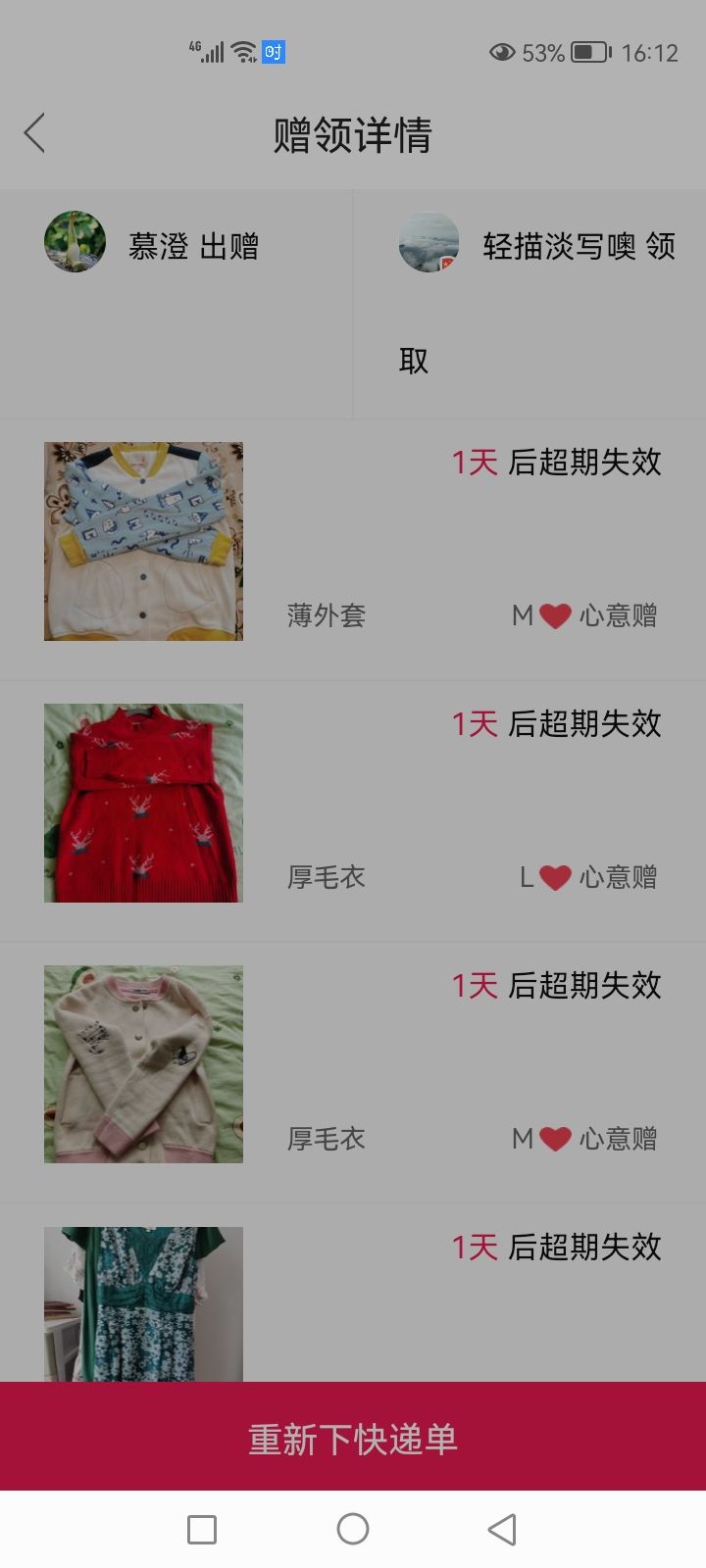Tap 重新下快递单 to reorder courier pickup
This screenshot has height=1568, width=706.
tap(353, 1437)
